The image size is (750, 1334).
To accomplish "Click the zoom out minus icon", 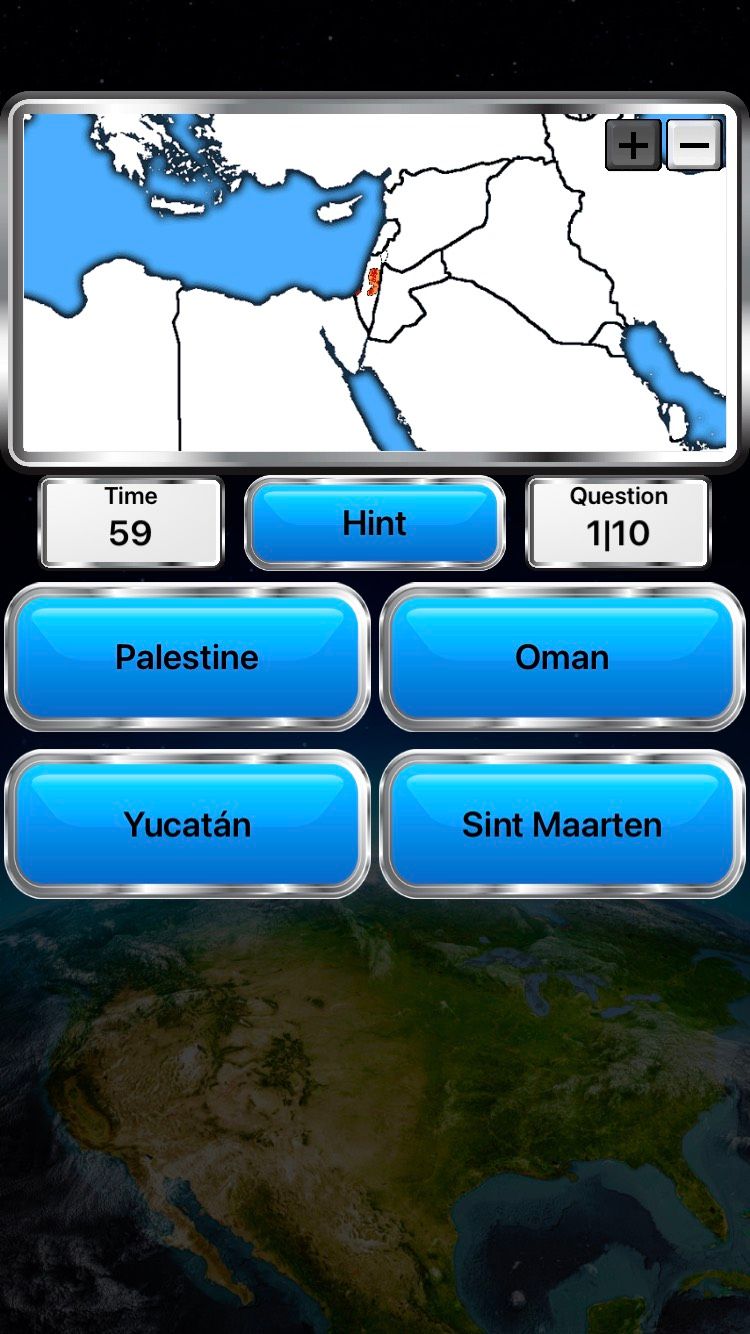I will coord(694,146).
